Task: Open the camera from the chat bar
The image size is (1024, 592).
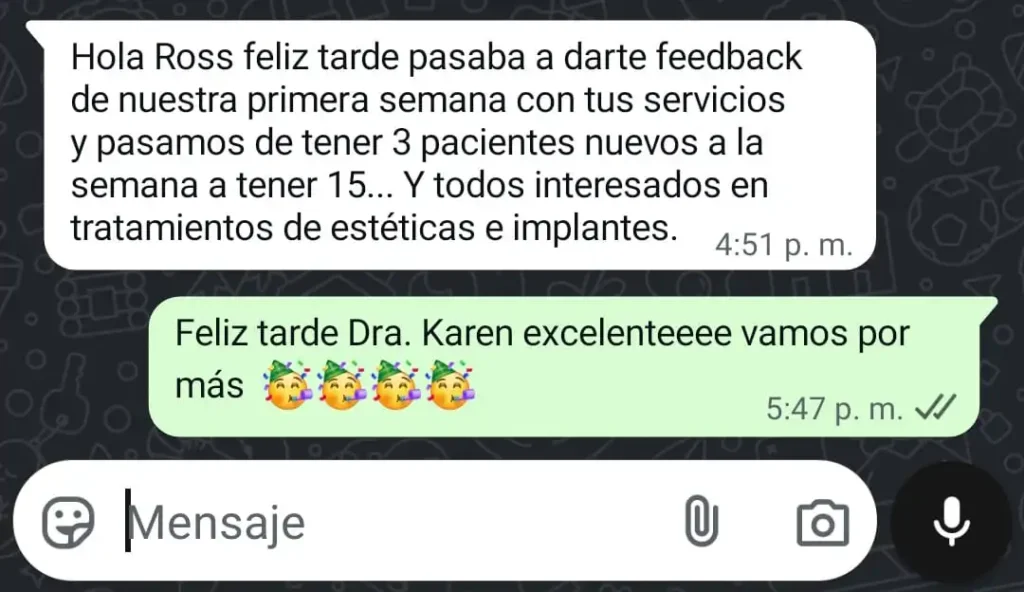Action: pyautogui.click(x=822, y=522)
